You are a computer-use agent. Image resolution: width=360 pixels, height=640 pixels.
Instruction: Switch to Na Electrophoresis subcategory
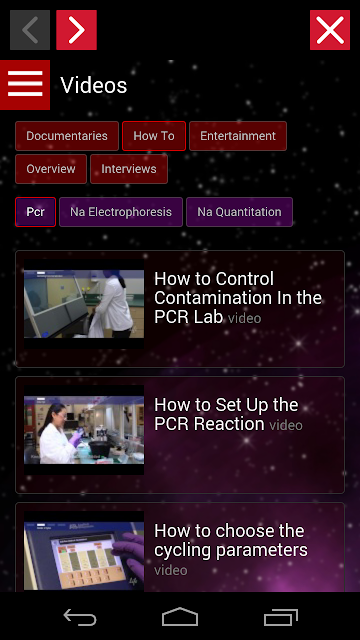point(121,212)
